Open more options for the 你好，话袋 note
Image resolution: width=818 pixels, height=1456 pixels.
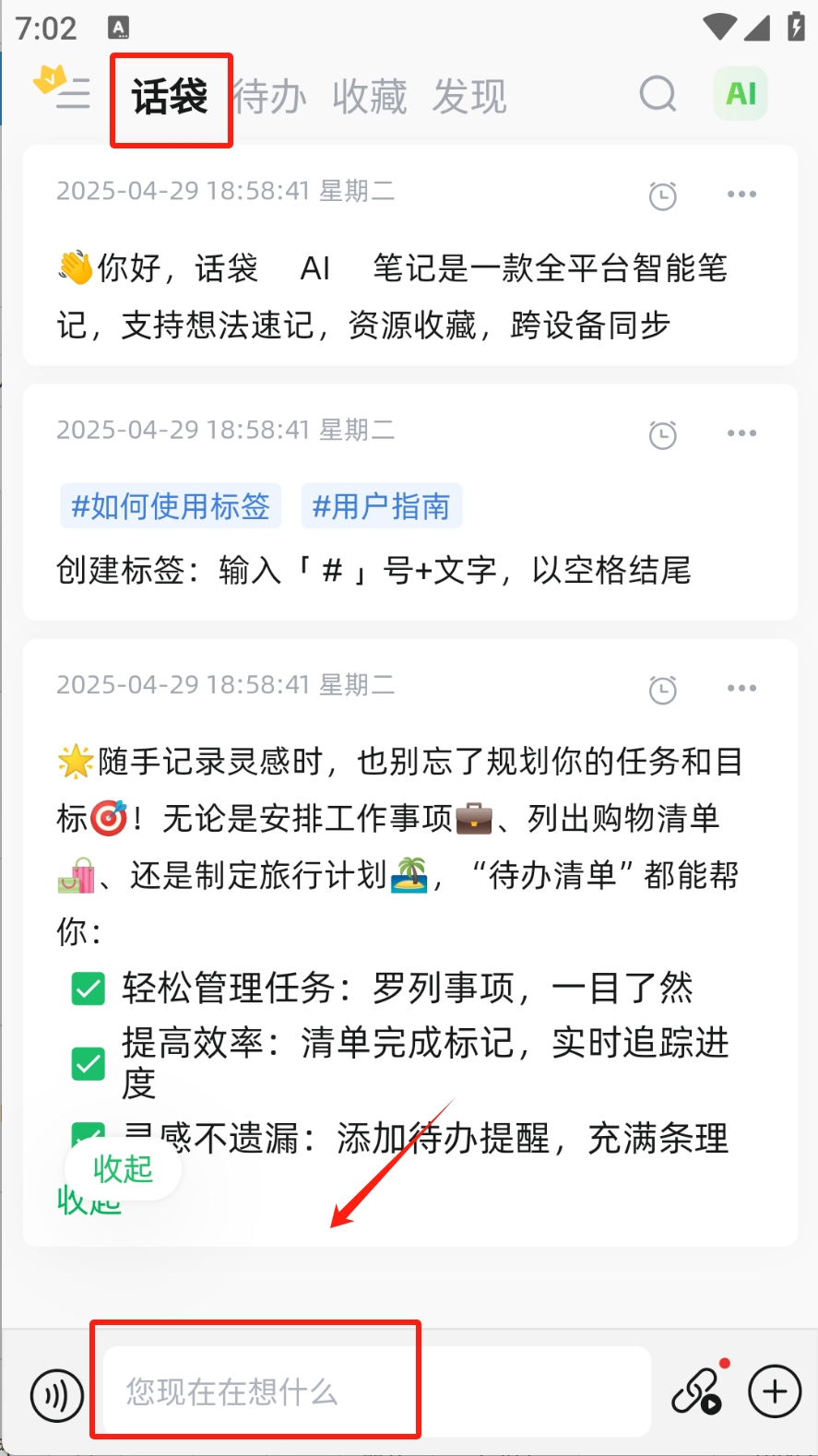[741, 195]
